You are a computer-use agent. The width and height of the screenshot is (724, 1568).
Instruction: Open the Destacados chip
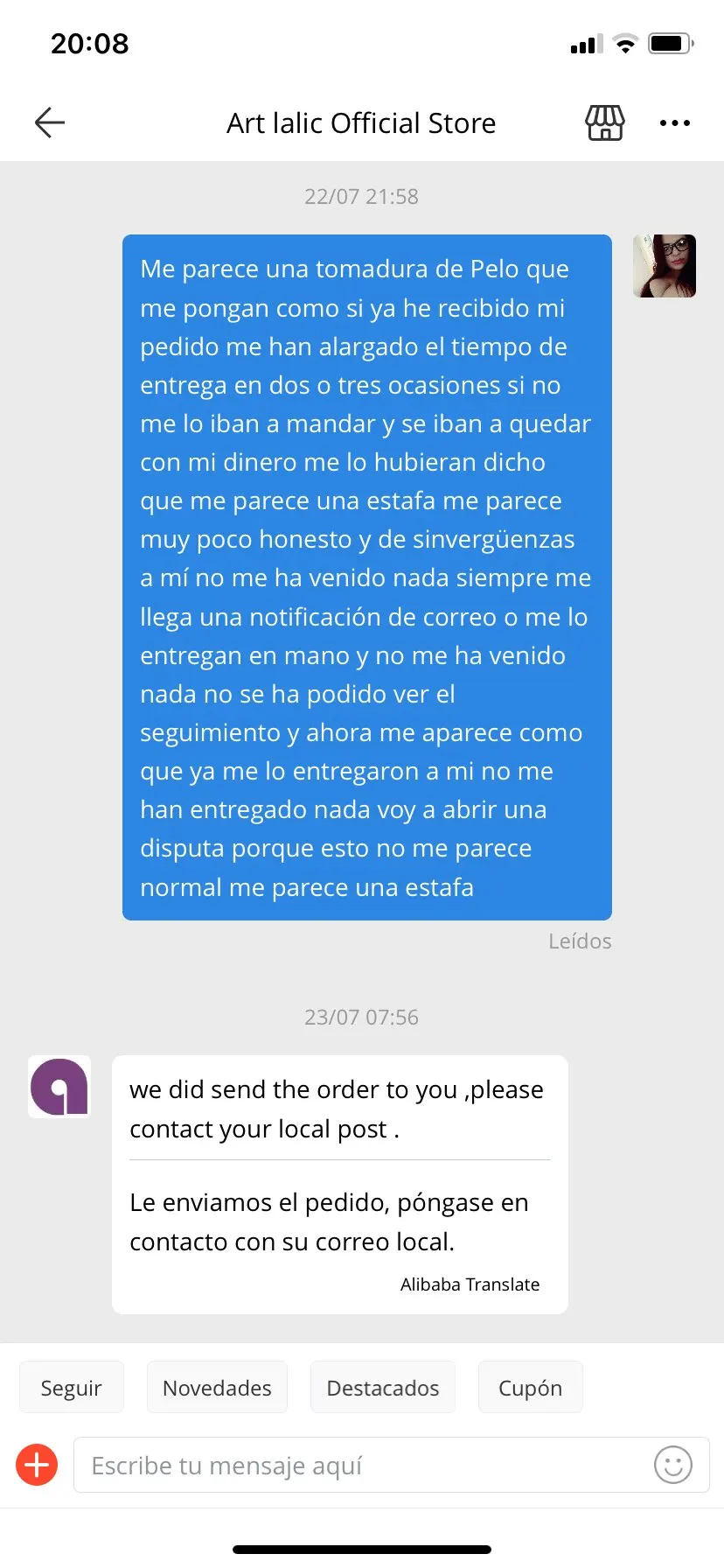[383, 1388]
